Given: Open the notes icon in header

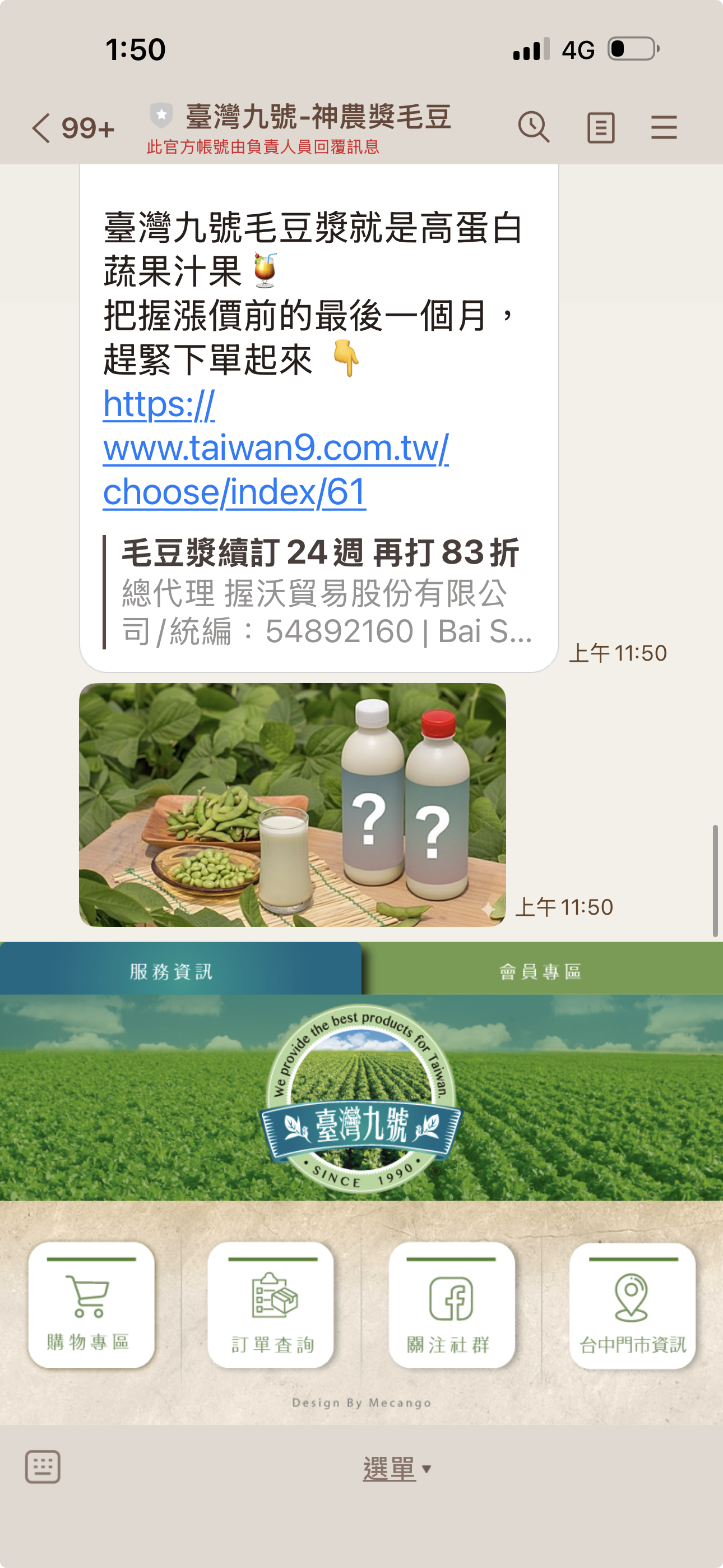Looking at the screenshot, I should [600, 128].
